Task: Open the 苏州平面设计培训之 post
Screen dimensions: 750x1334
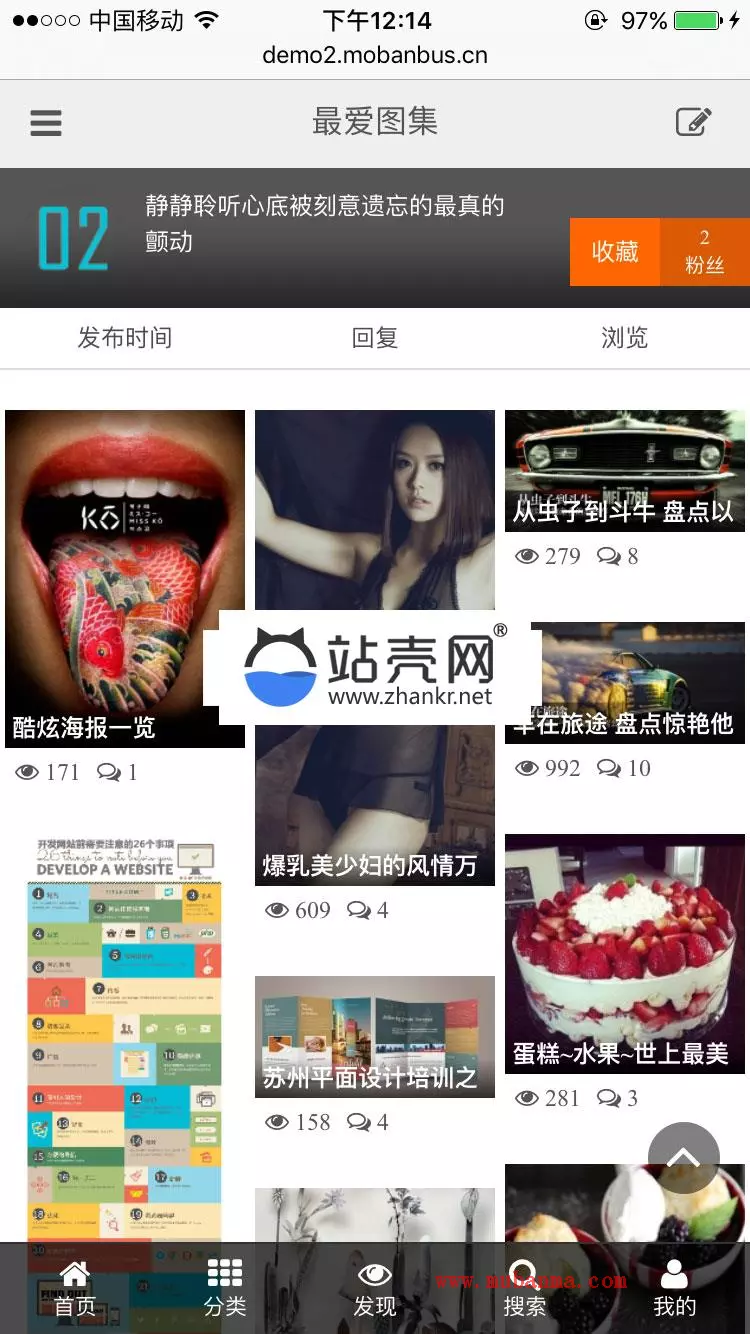Action: tap(375, 1036)
